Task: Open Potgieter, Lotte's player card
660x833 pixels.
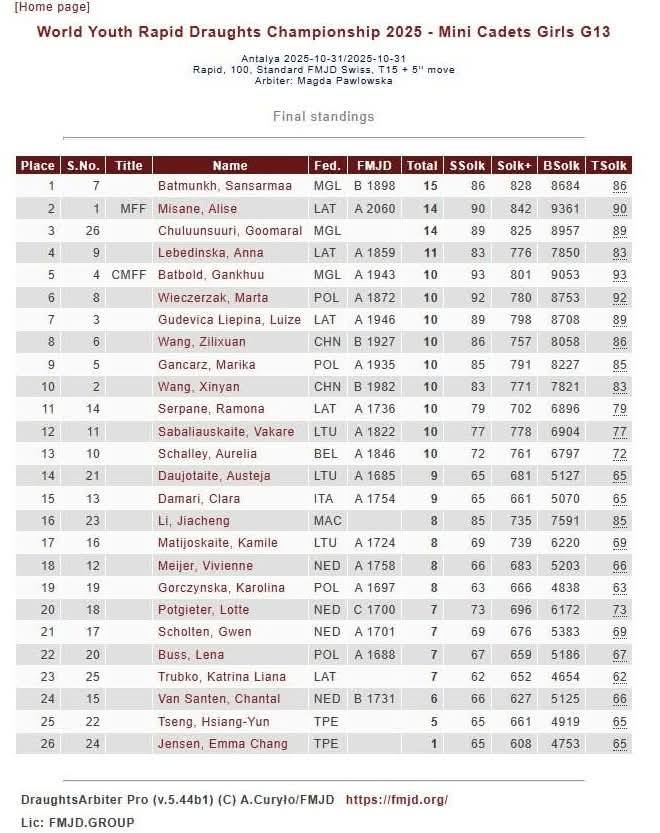Action: [x=197, y=609]
